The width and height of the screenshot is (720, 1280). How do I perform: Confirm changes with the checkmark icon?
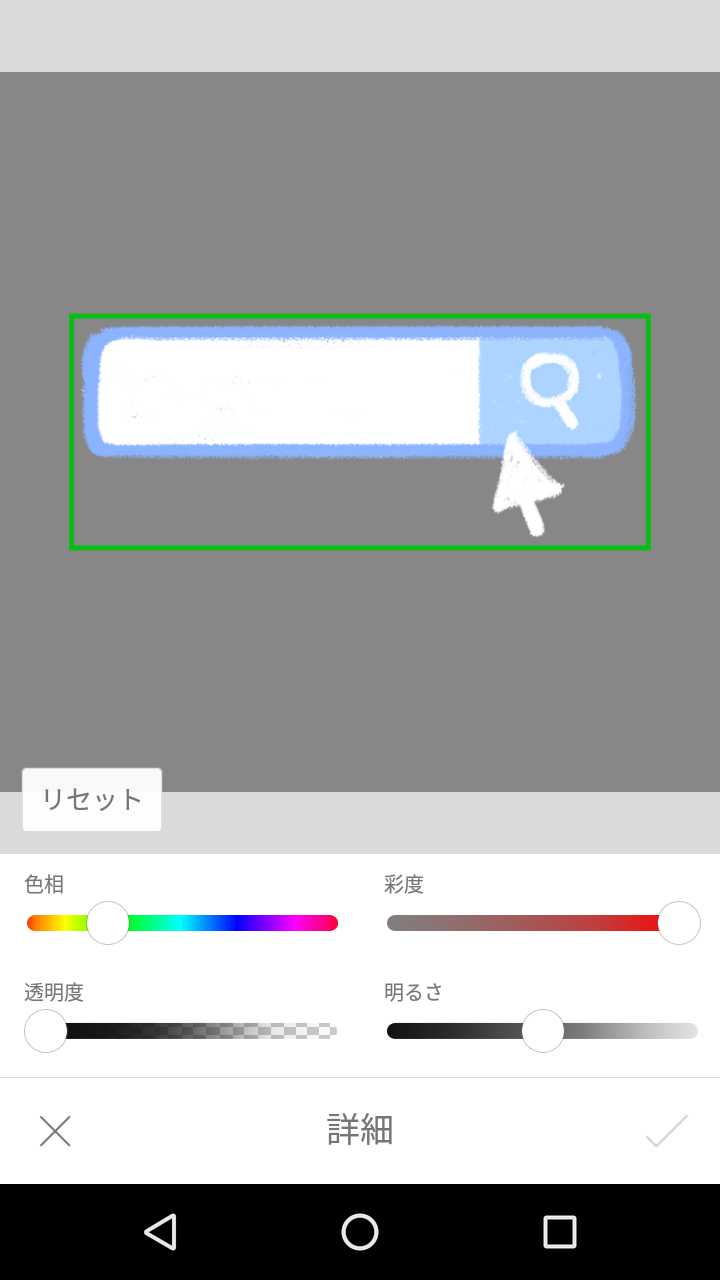coord(666,1131)
